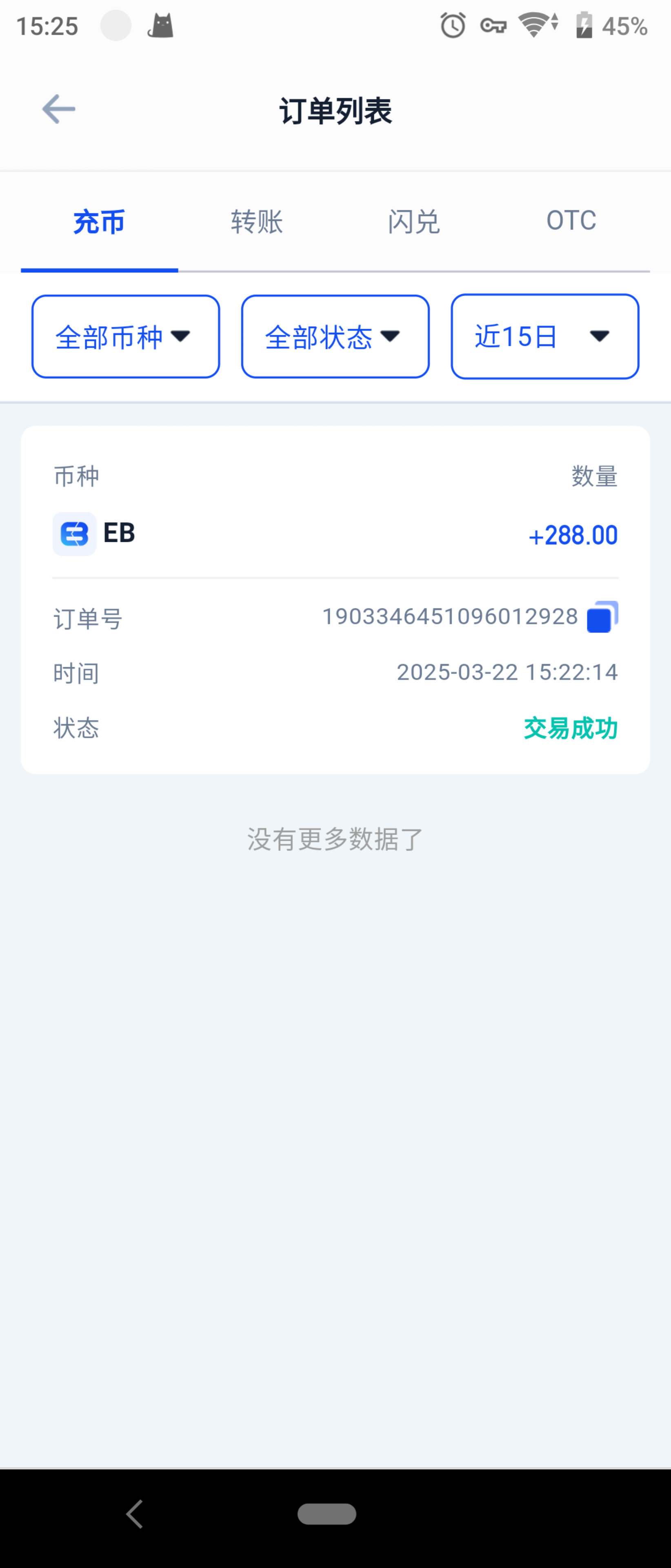The image size is (671, 1568).
Task: Switch to the 转账 tab
Action: tap(257, 222)
